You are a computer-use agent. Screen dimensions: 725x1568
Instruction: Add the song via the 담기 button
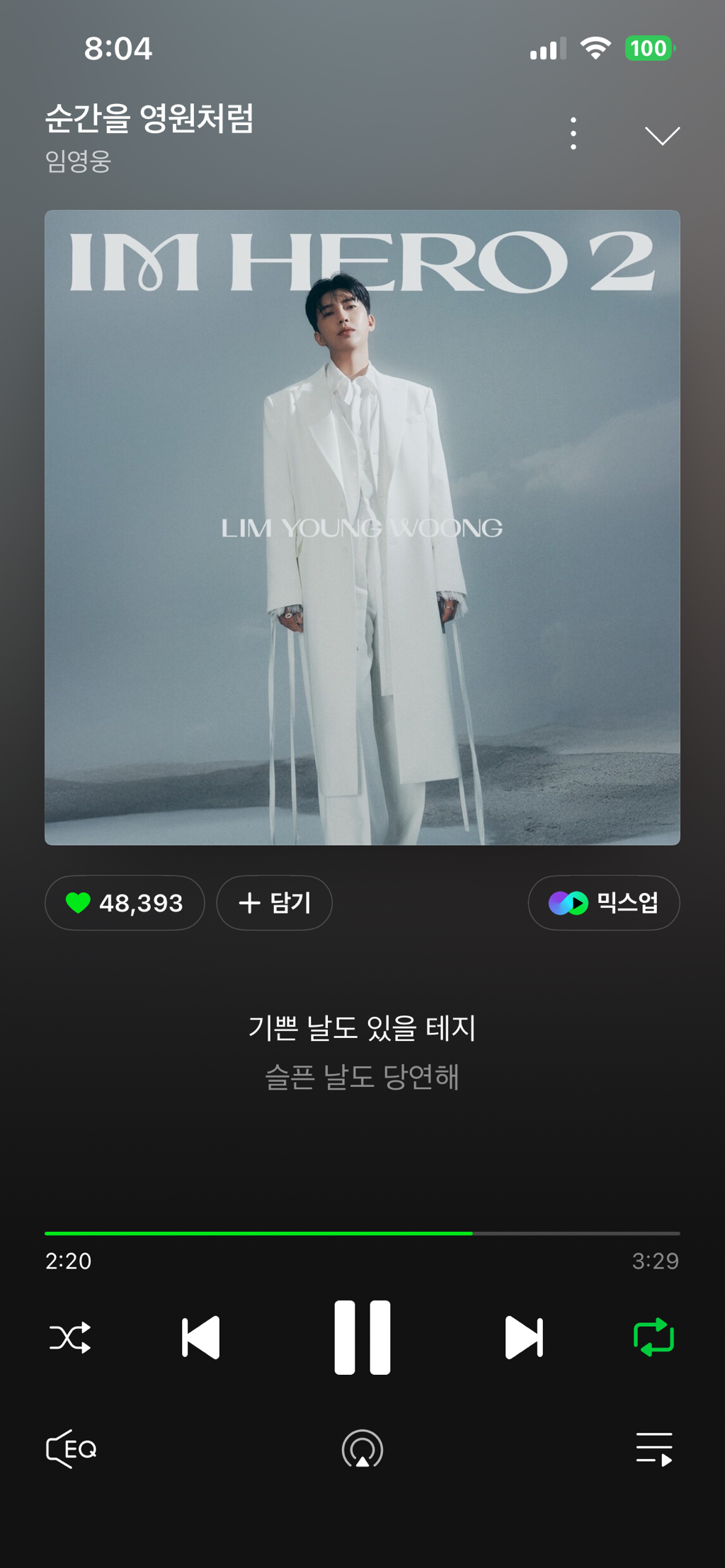point(274,903)
